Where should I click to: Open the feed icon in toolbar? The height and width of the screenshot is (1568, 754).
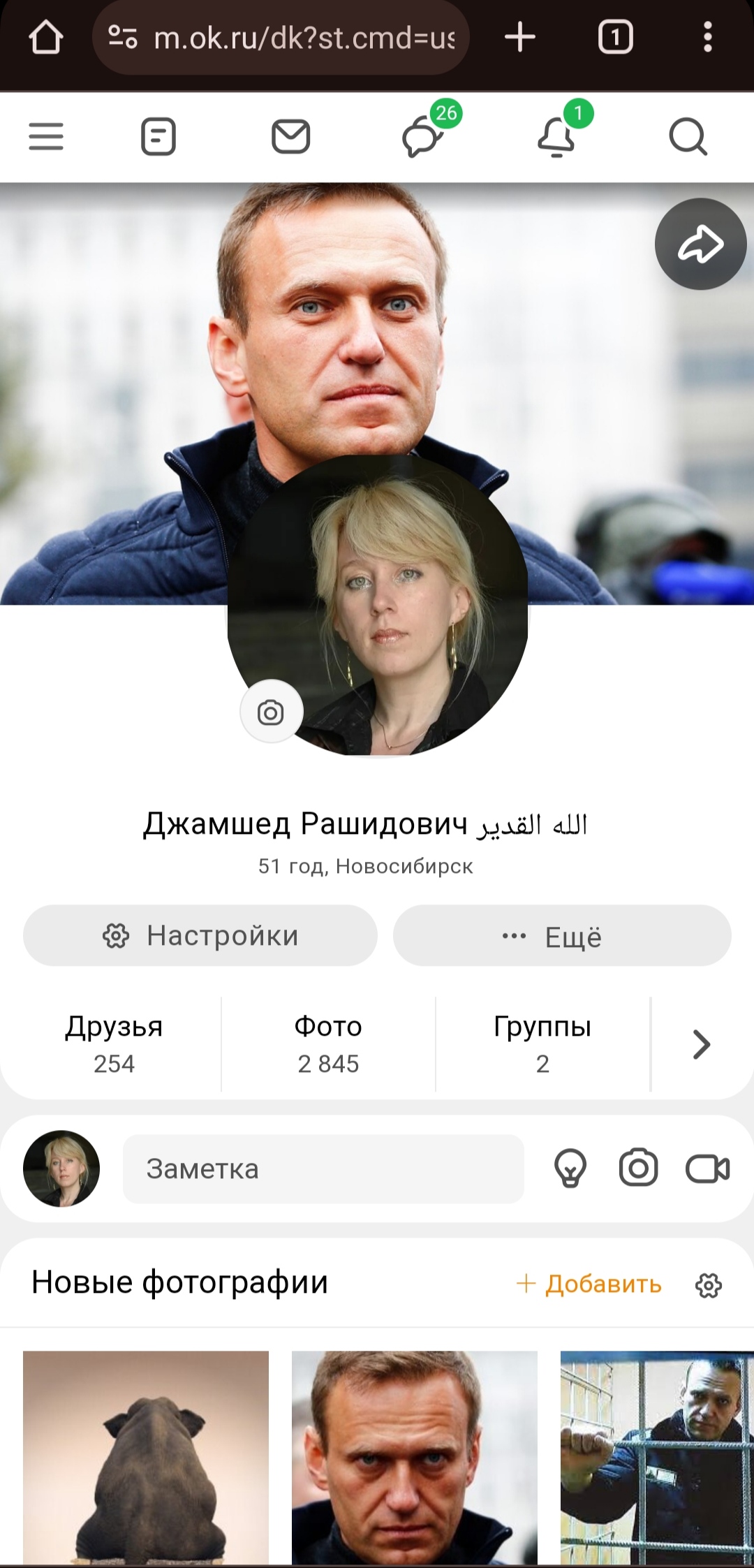(x=158, y=136)
